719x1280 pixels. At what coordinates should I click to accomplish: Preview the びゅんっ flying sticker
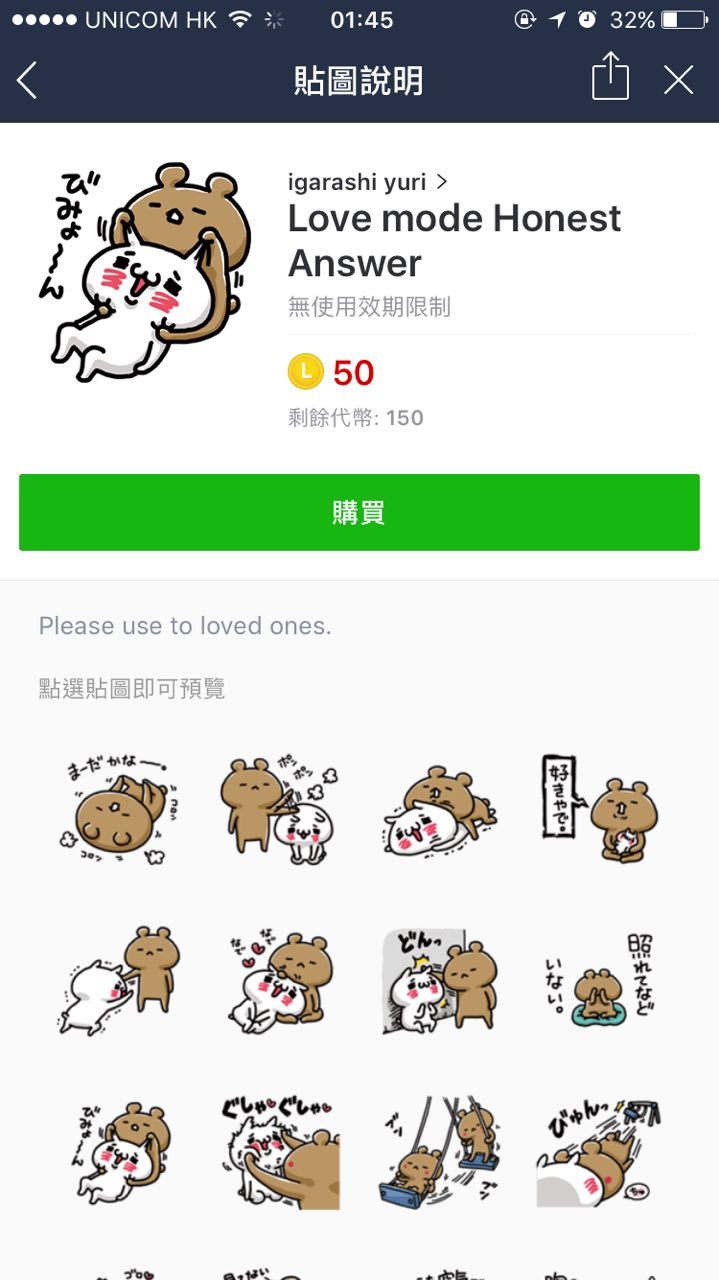click(x=599, y=1152)
